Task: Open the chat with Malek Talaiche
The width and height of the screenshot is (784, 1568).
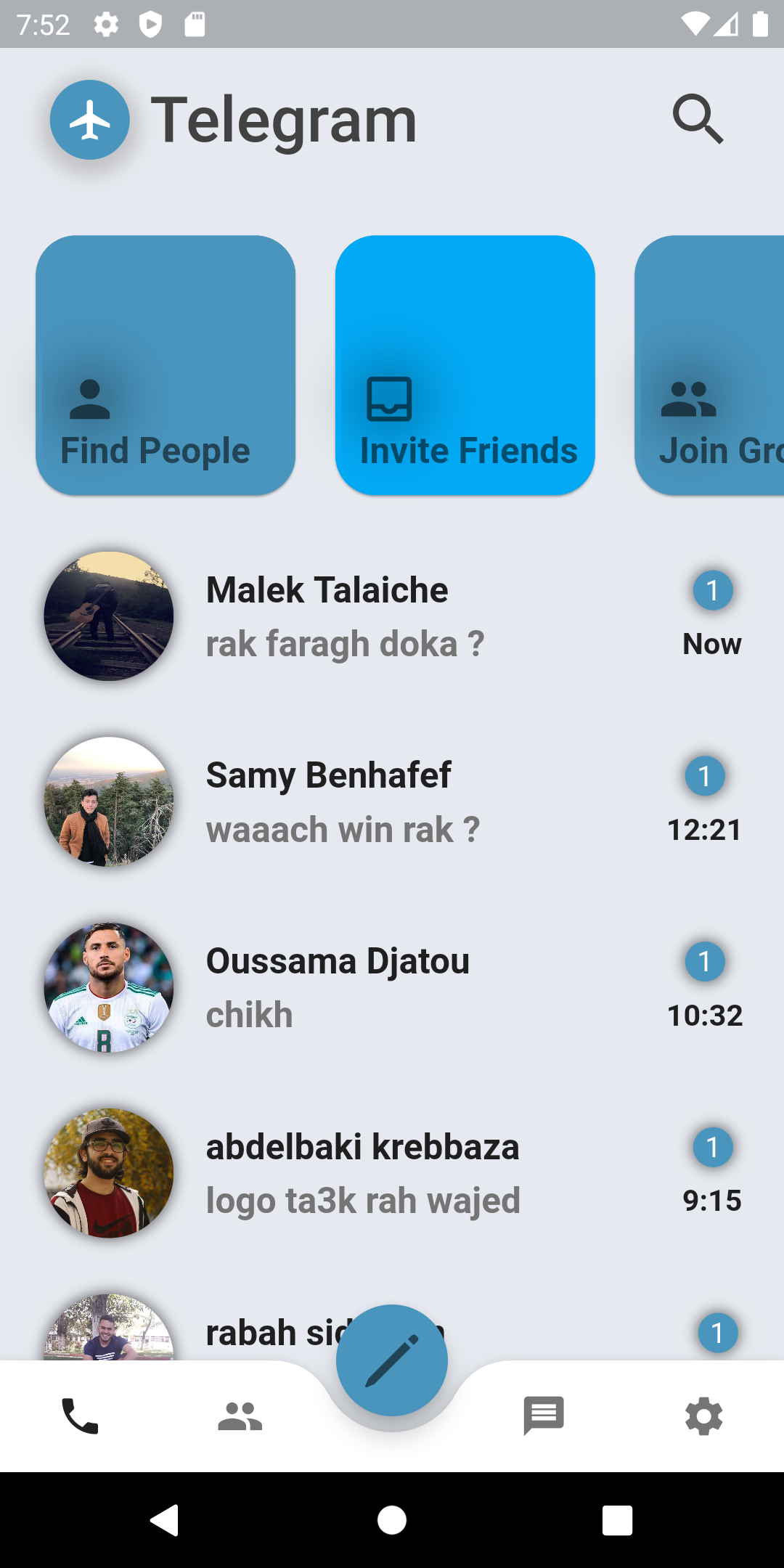Action: tap(392, 616)
